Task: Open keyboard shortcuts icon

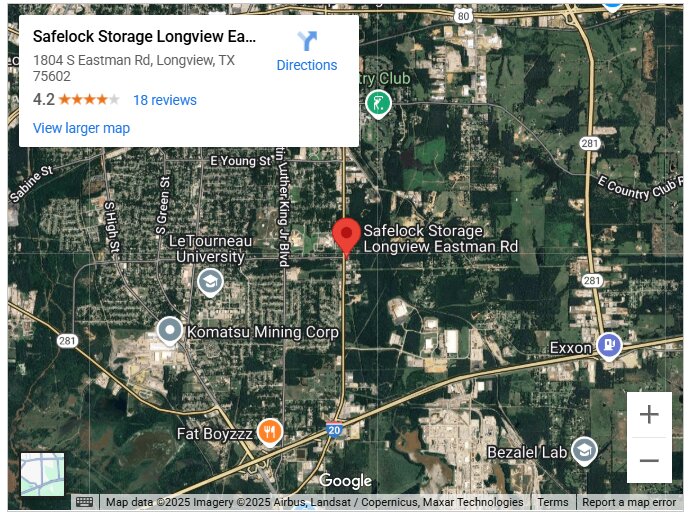Action: point(84,502)
